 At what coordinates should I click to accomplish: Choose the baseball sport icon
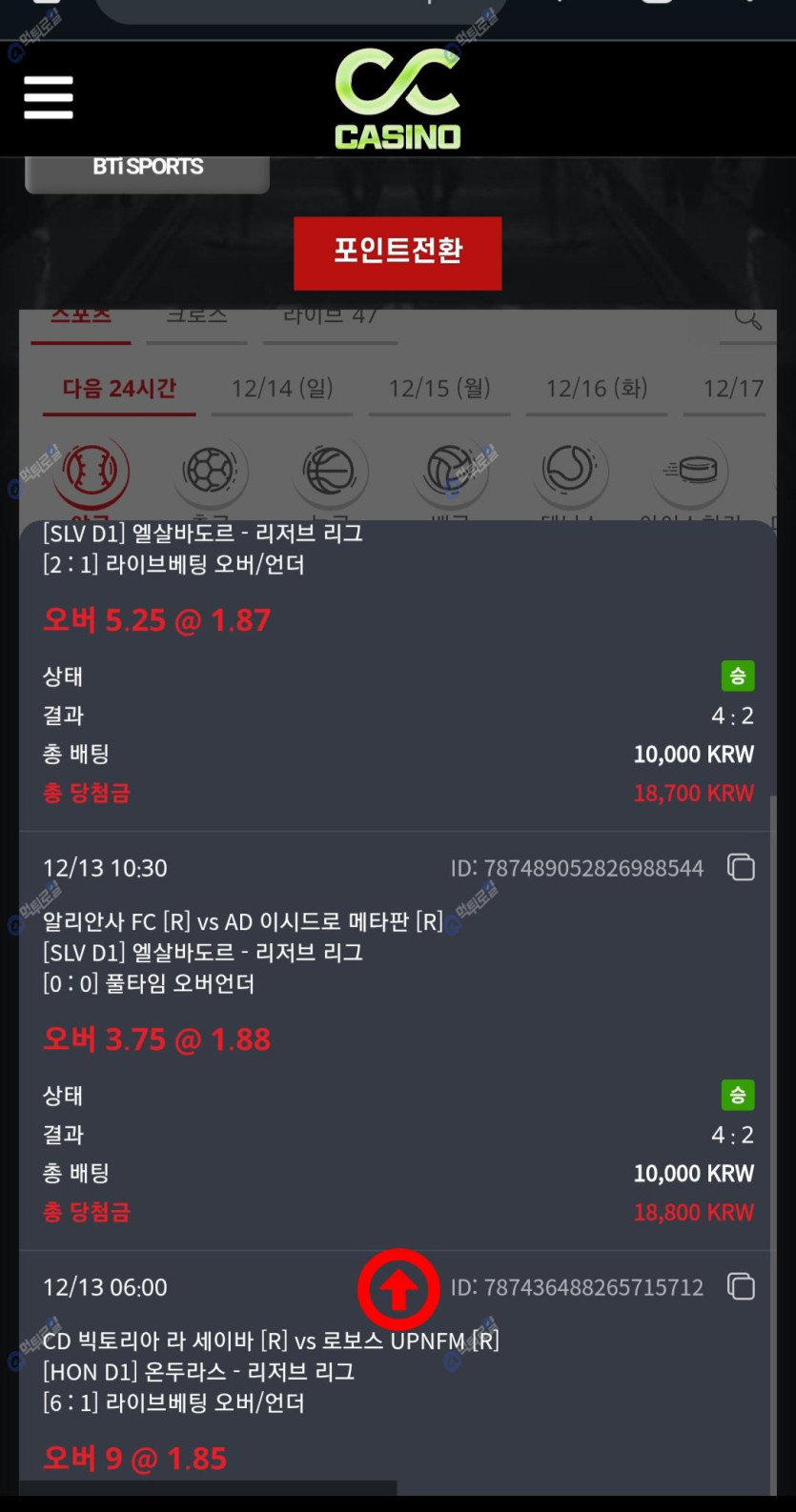[x=91, y=471]
